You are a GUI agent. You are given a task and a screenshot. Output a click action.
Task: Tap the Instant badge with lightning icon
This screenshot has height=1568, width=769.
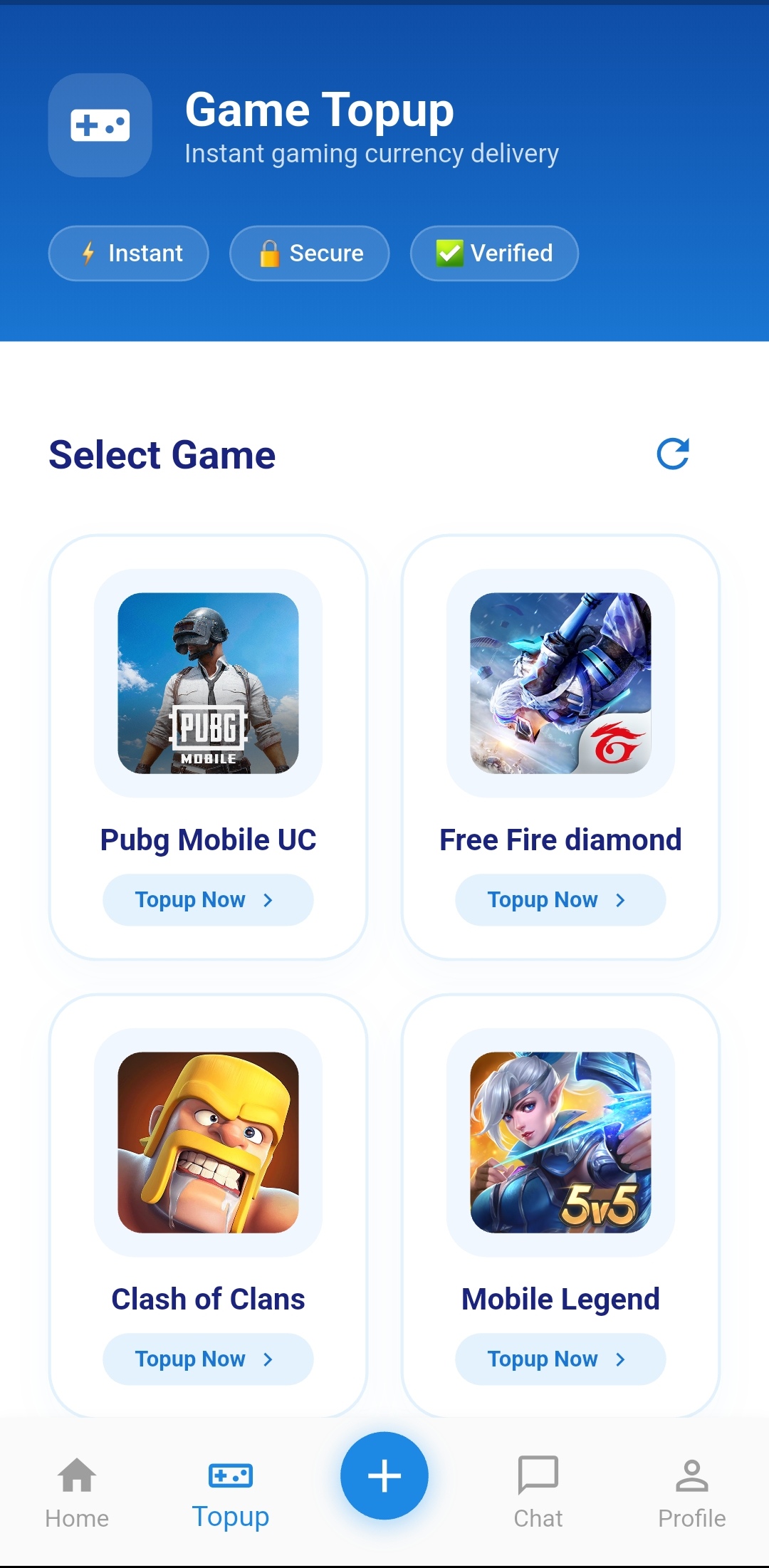(x=128, y=253)
